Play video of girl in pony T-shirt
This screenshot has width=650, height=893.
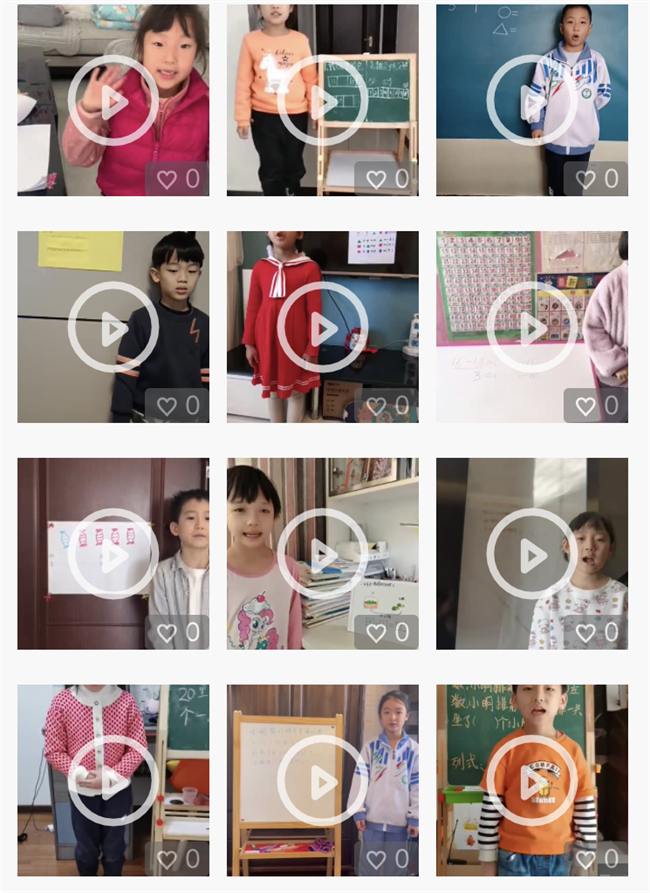point(322,554)
